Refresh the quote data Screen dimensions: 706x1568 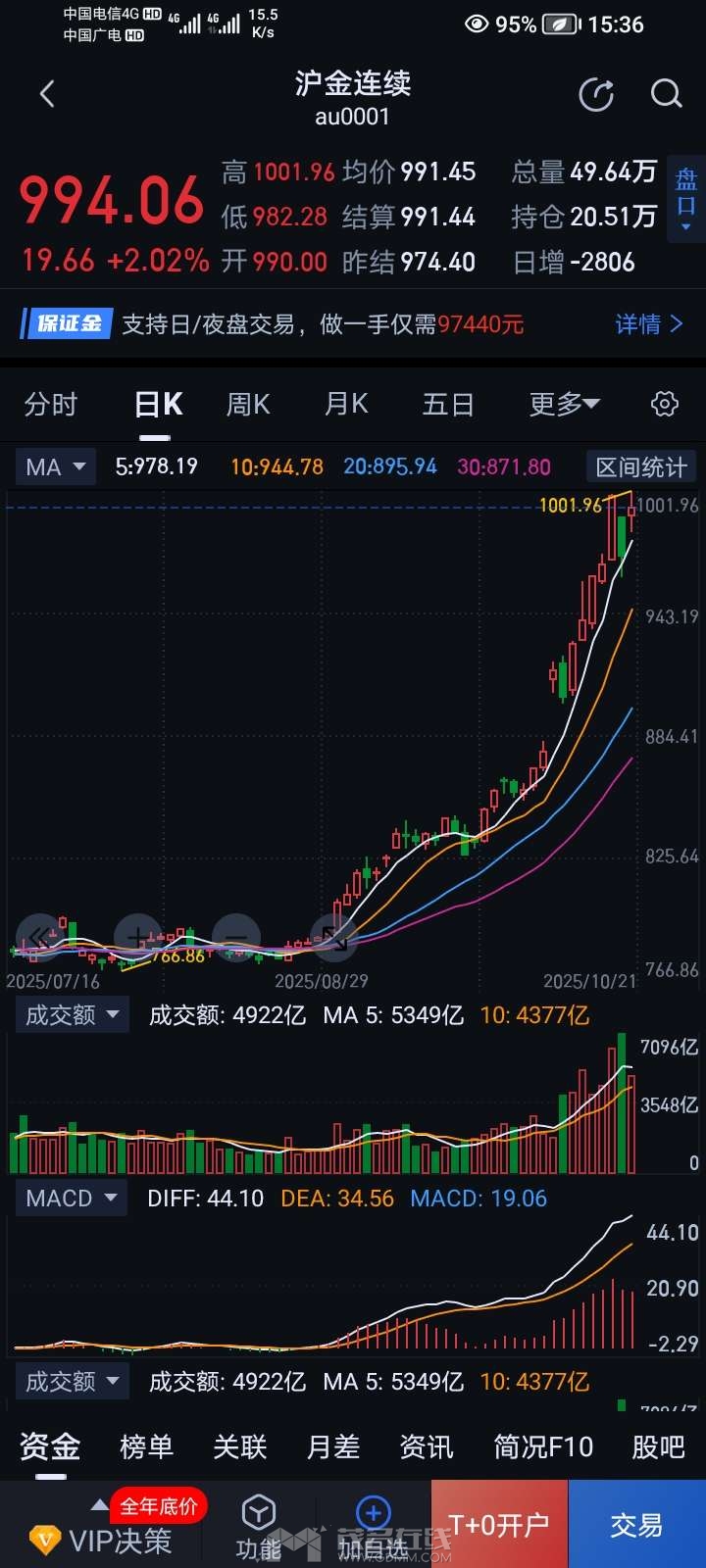tap(596, 94)
